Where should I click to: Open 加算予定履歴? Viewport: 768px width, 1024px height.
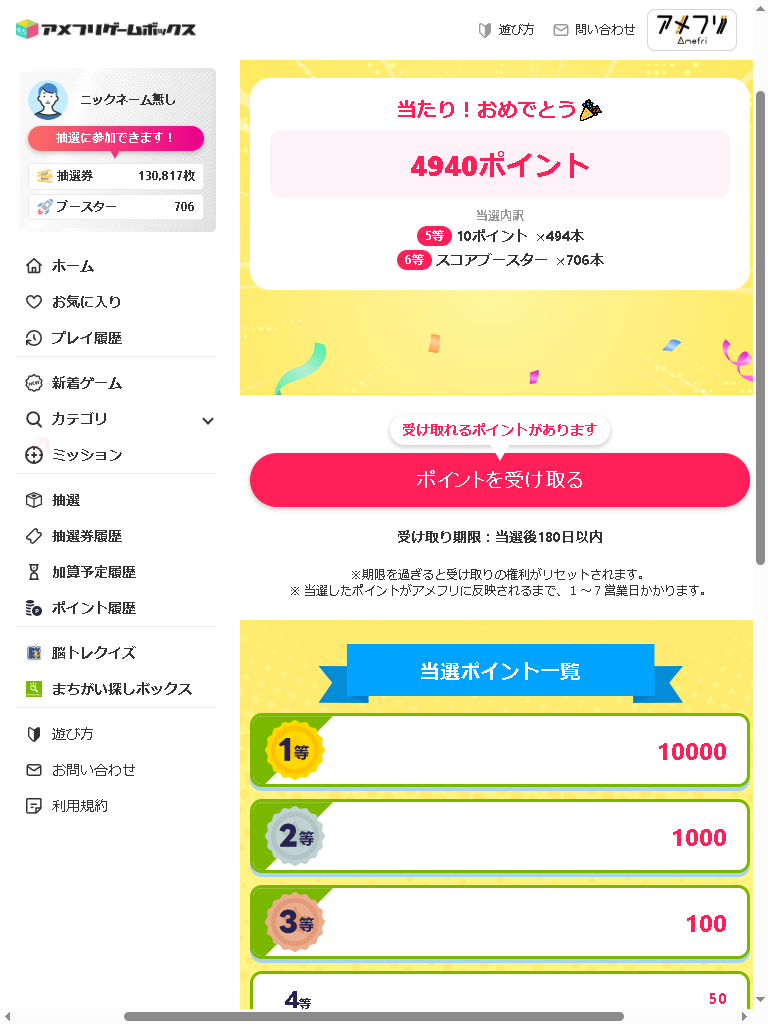pos(93,572)
